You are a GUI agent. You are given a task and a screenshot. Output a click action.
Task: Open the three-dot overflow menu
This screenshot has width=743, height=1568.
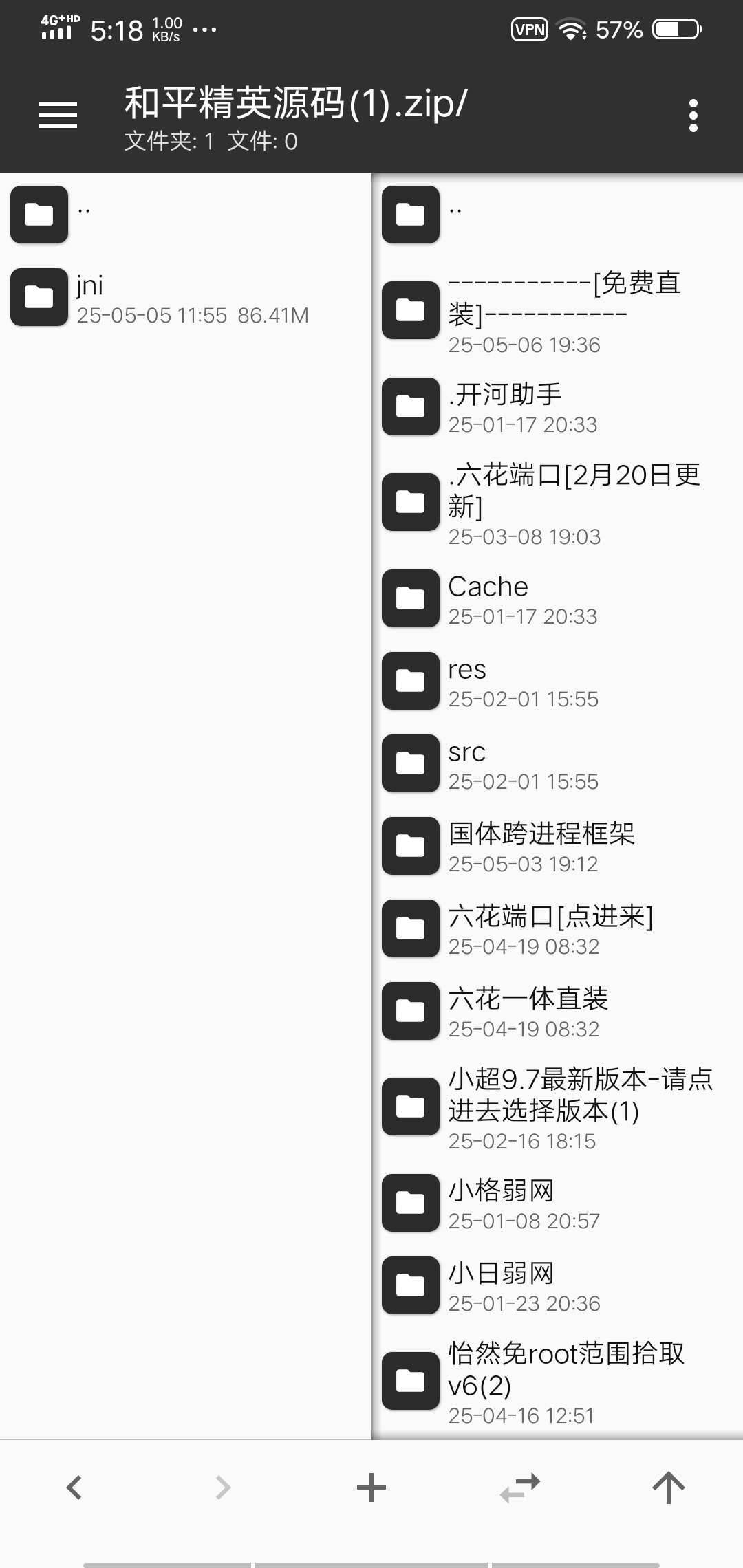coord(693,116)
